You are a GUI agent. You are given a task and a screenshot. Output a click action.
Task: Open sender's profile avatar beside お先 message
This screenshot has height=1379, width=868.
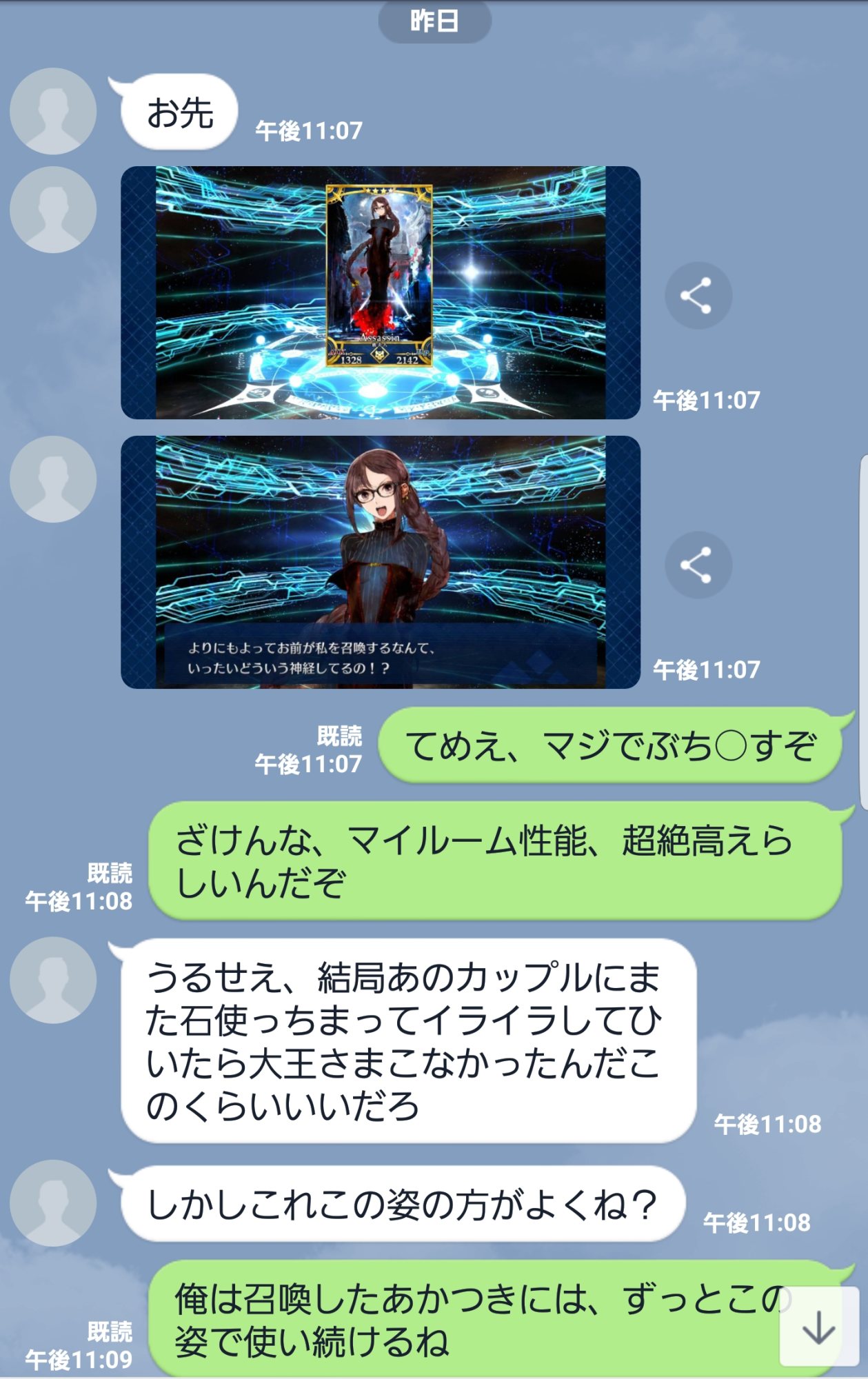click(53, 111)
